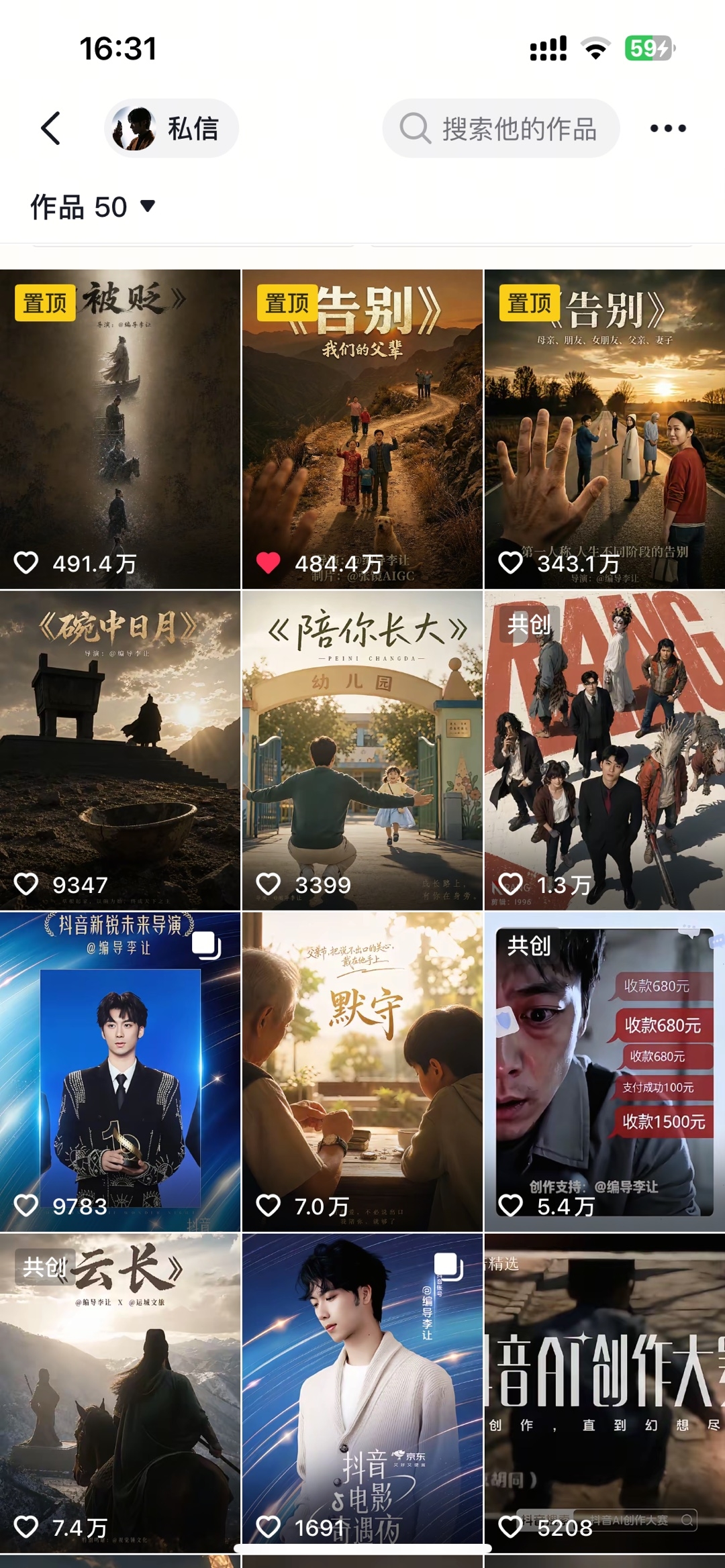The image size is (725, 1568).
Task: Open the 默守 video
Action: tap(362, 1072)
